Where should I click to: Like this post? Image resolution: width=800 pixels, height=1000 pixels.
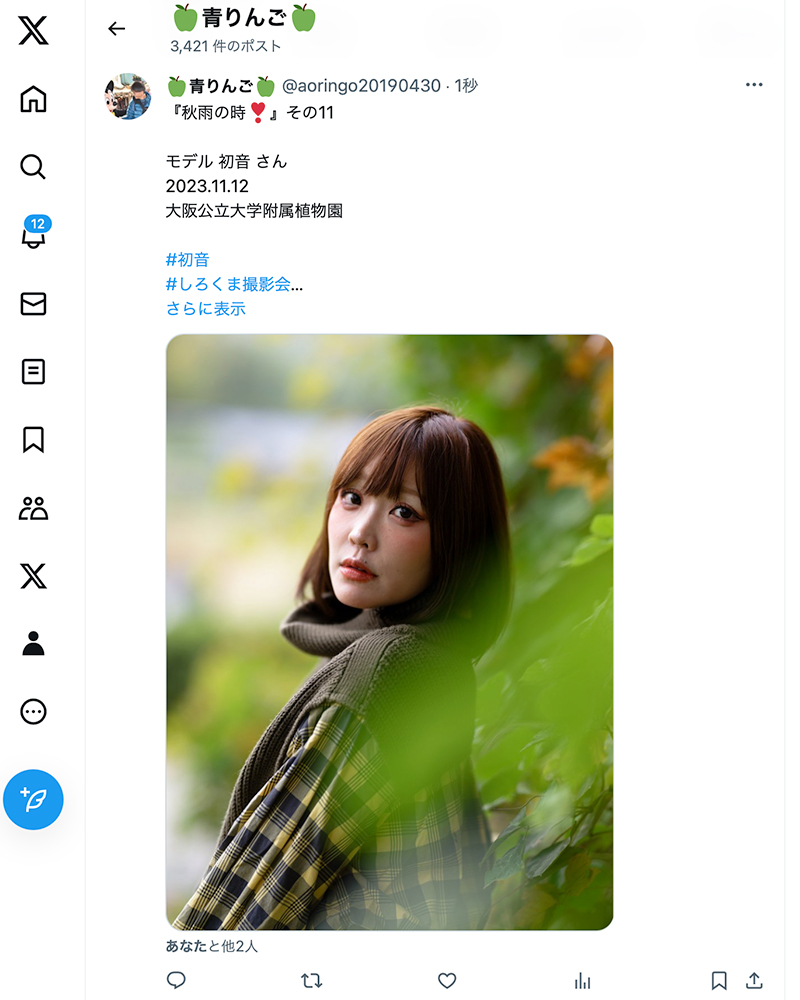447,981
